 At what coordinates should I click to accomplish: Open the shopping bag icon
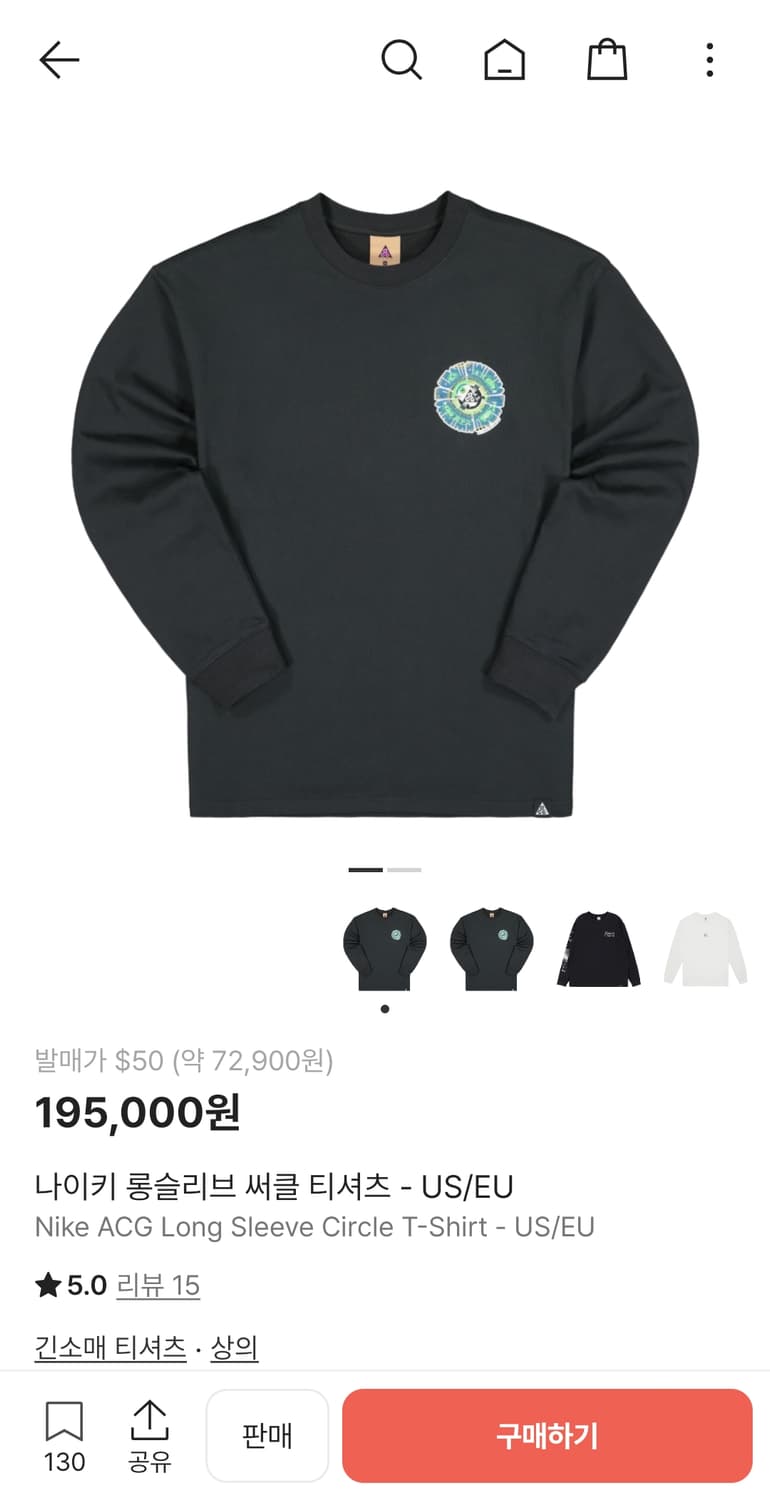point(607,59)
